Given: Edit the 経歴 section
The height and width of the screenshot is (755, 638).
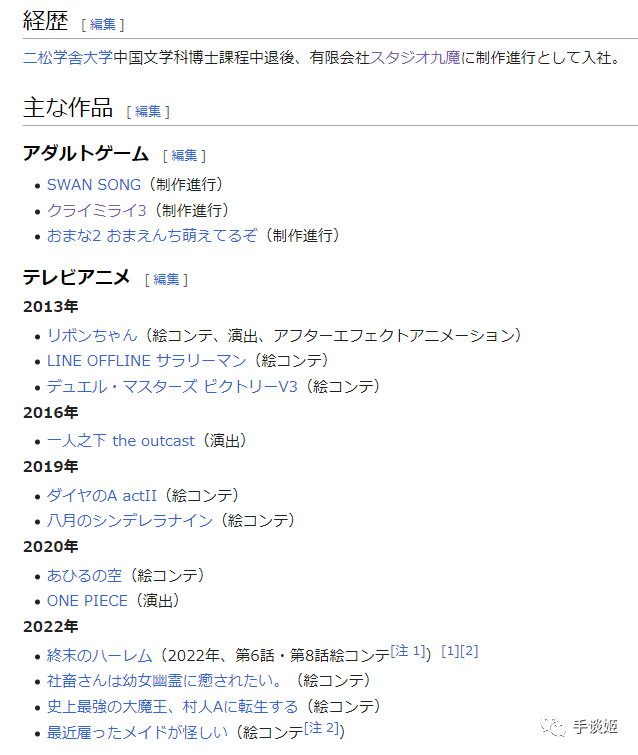Looking at the screenshot, I should (103, 24).
